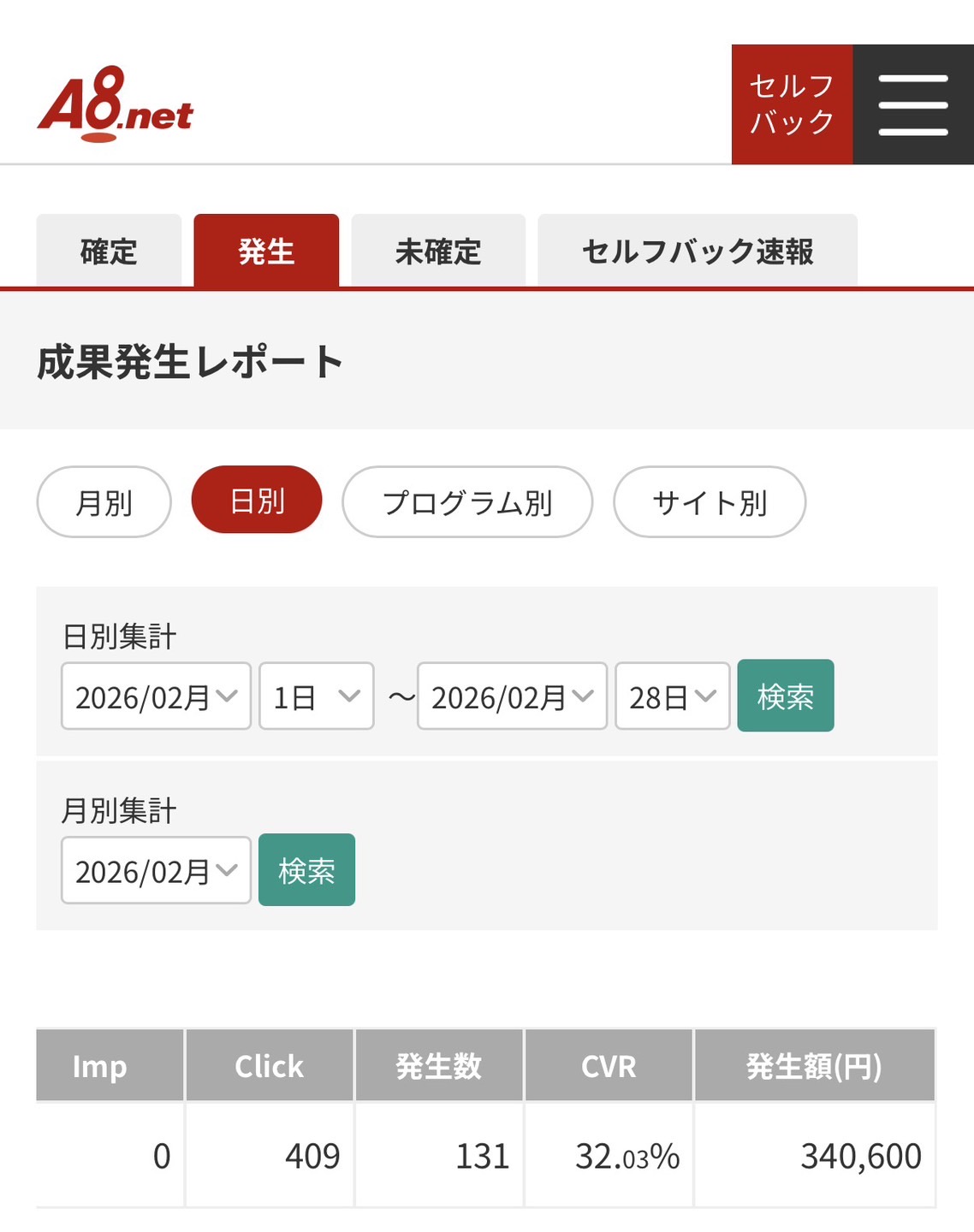The height and width of the screenshot is (1232, 974).
Task: Expand the 28日 end day dropdown
Action: click(673, 696)
